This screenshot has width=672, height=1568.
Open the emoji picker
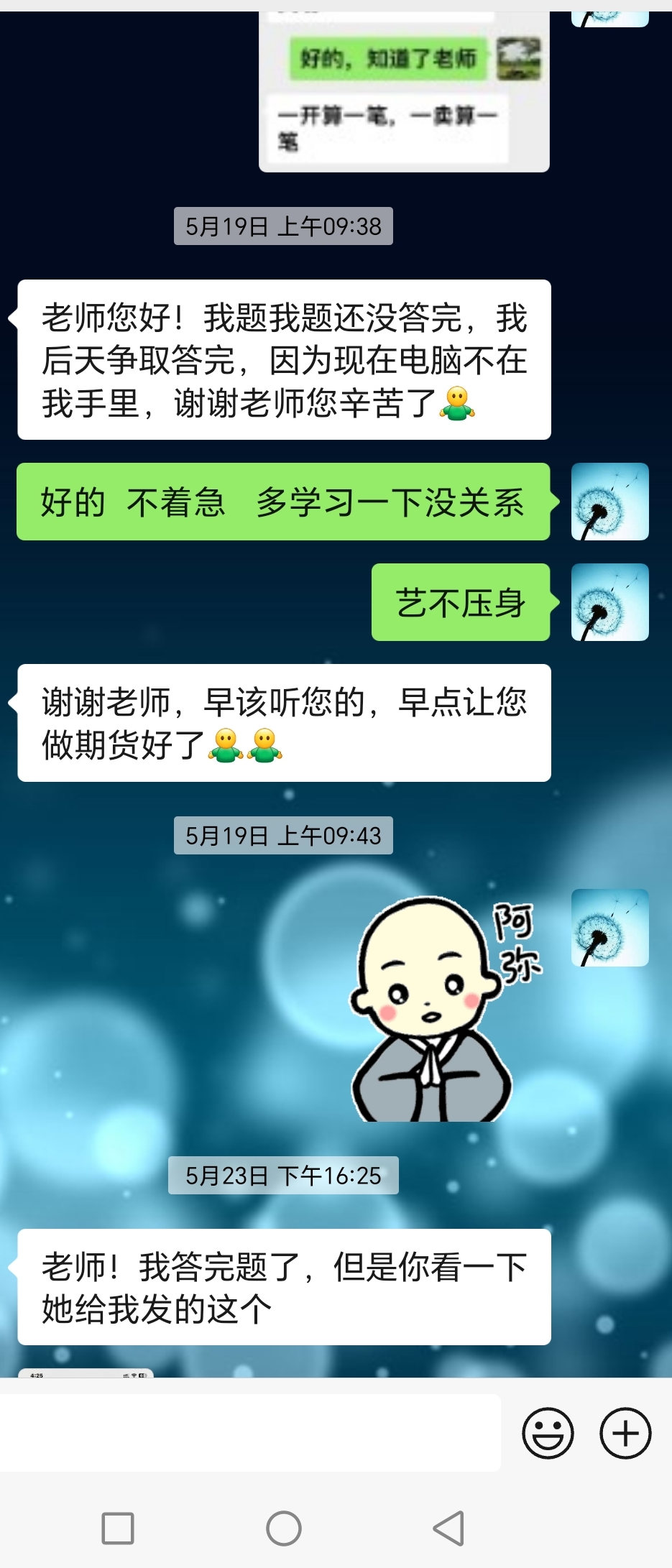pos(548,1432)
